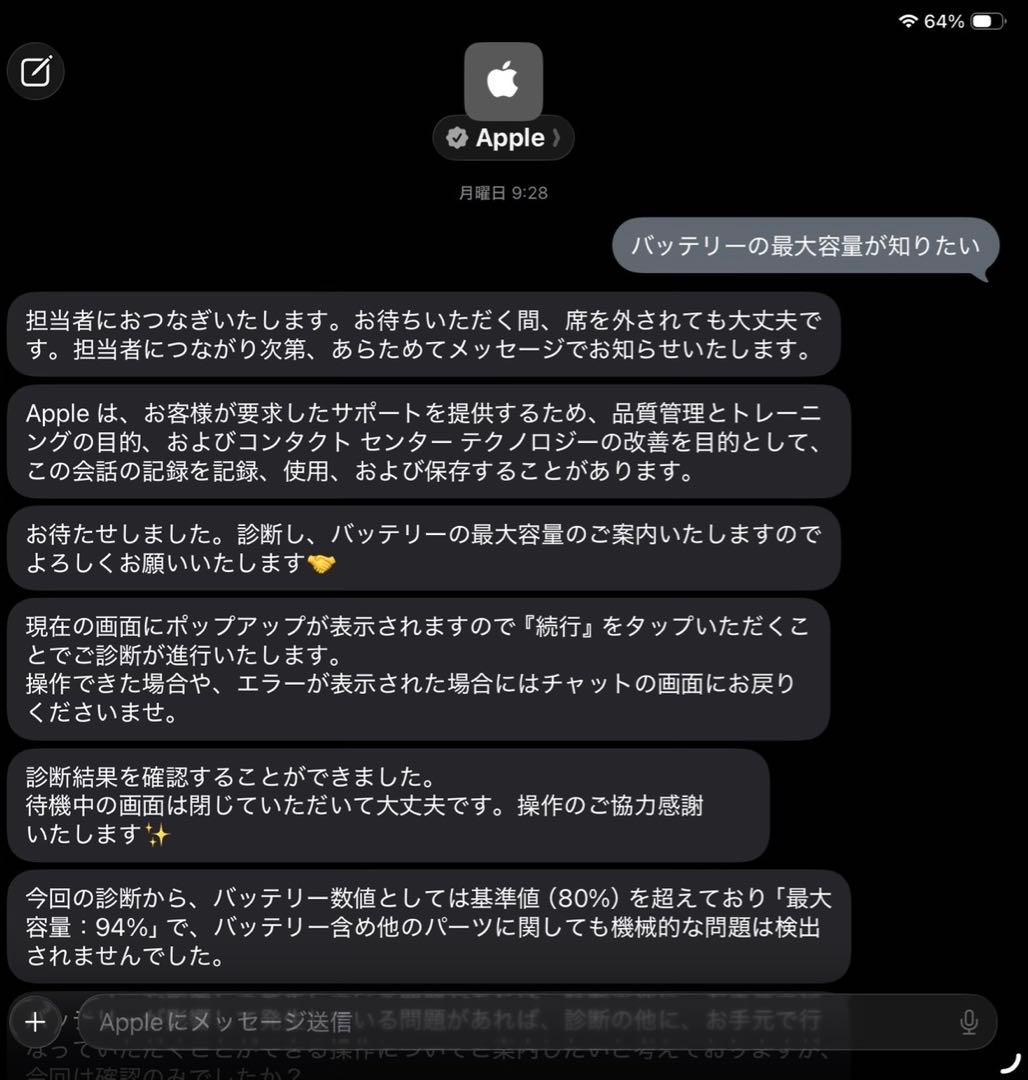
Task: Tap the blue battery capacity question bubble
Action: (x=805, y=245)
